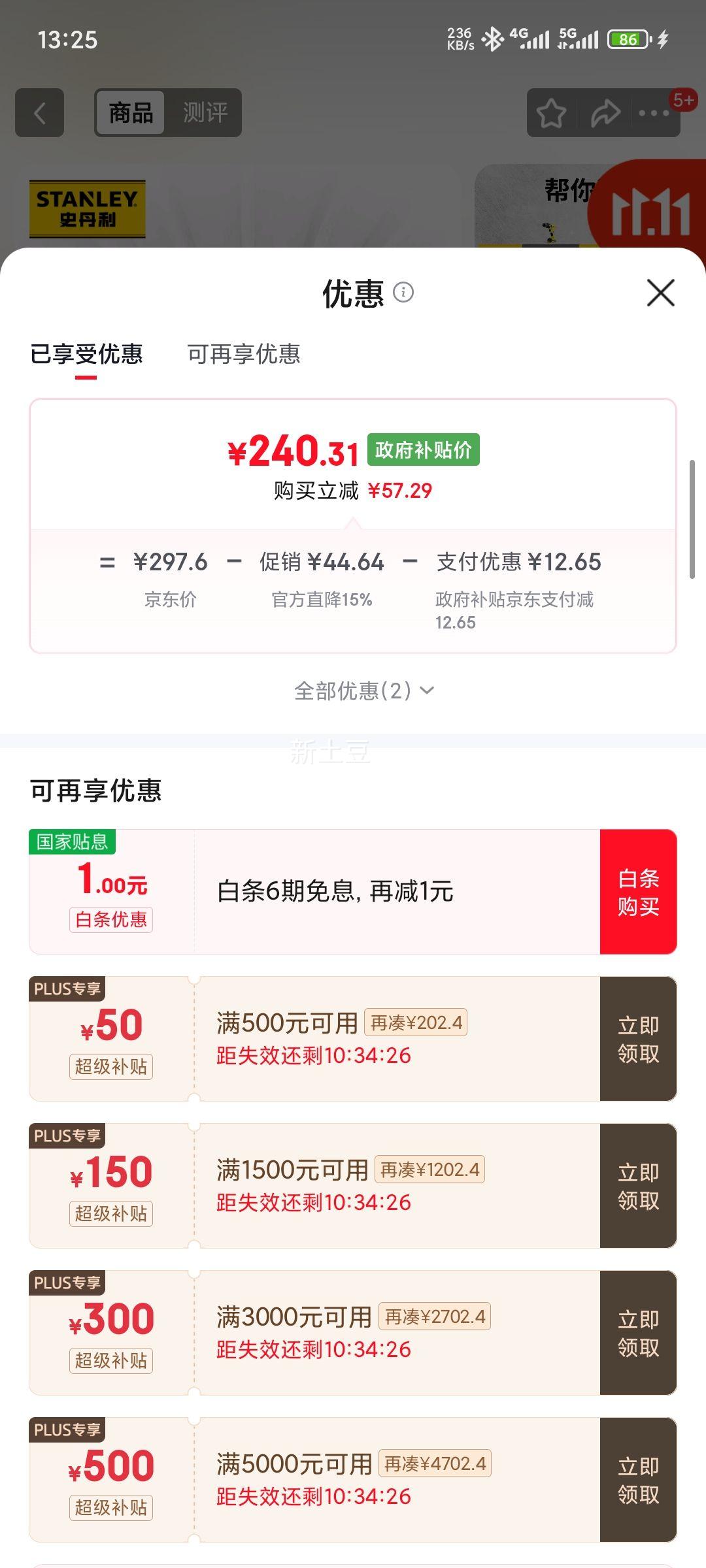Select the 已享受优惠 tab
Image resolution: width=706 pixels, height=1568 pixels.
pyautogui.click(x=86, y=355)
